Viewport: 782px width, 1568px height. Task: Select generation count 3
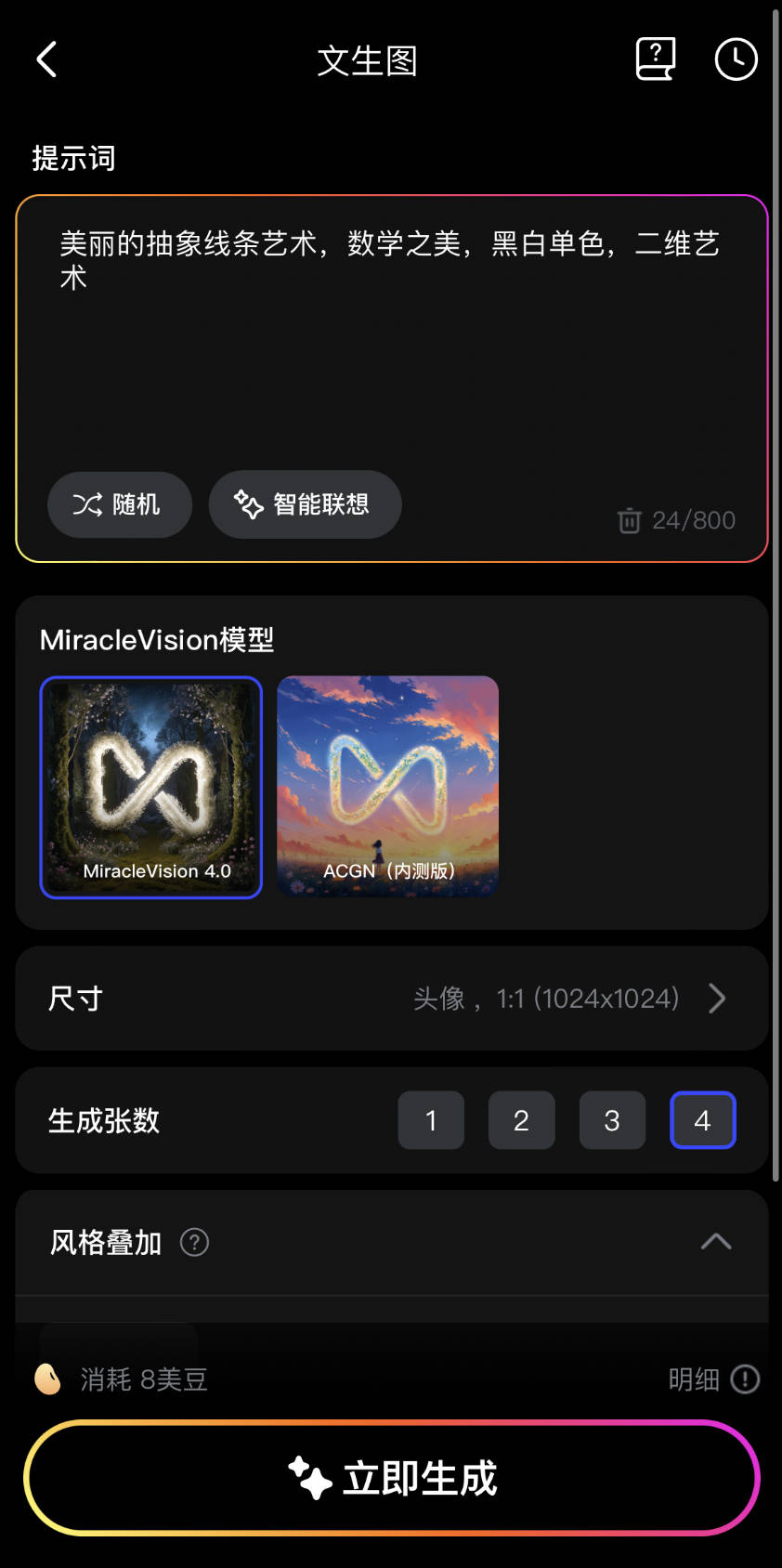[x=612, y=1120]
